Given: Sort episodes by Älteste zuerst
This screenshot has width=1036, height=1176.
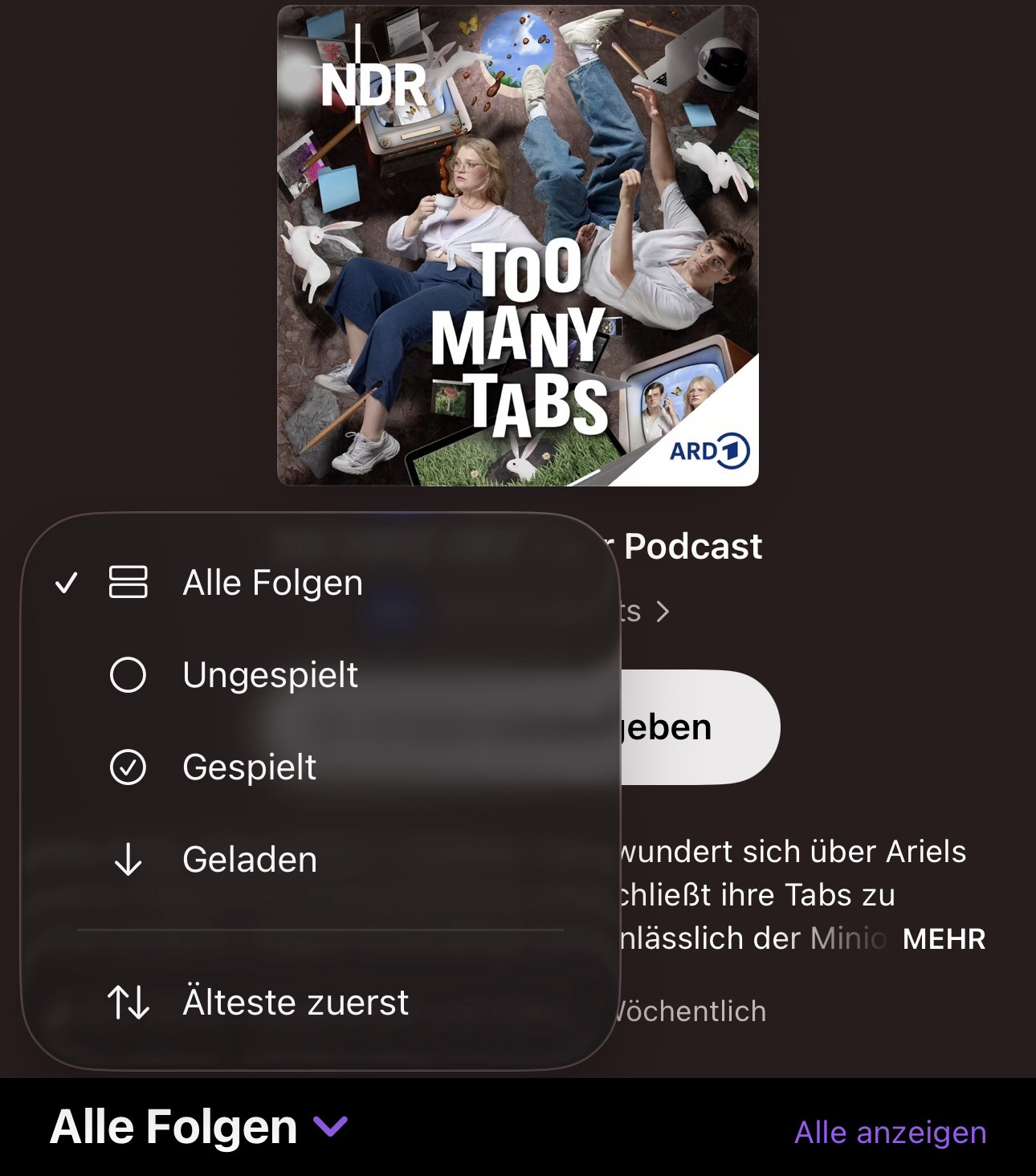Looking at the screenshot, I should 295,1003.
